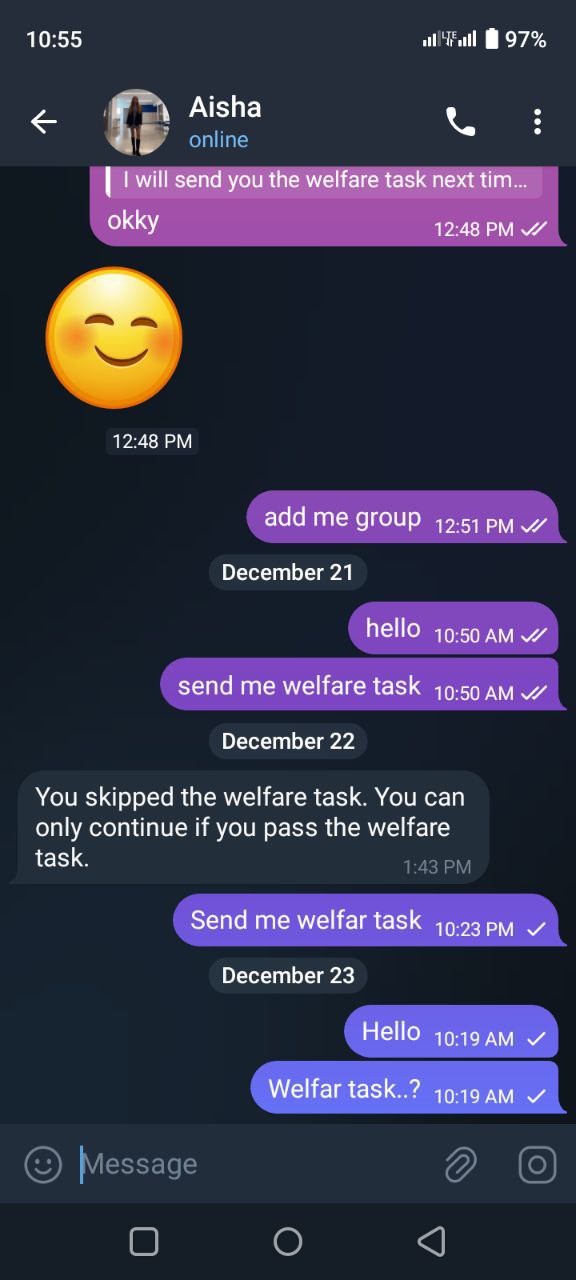
Task: Open the camera icon in message bar
Action: pos(537,1164)
